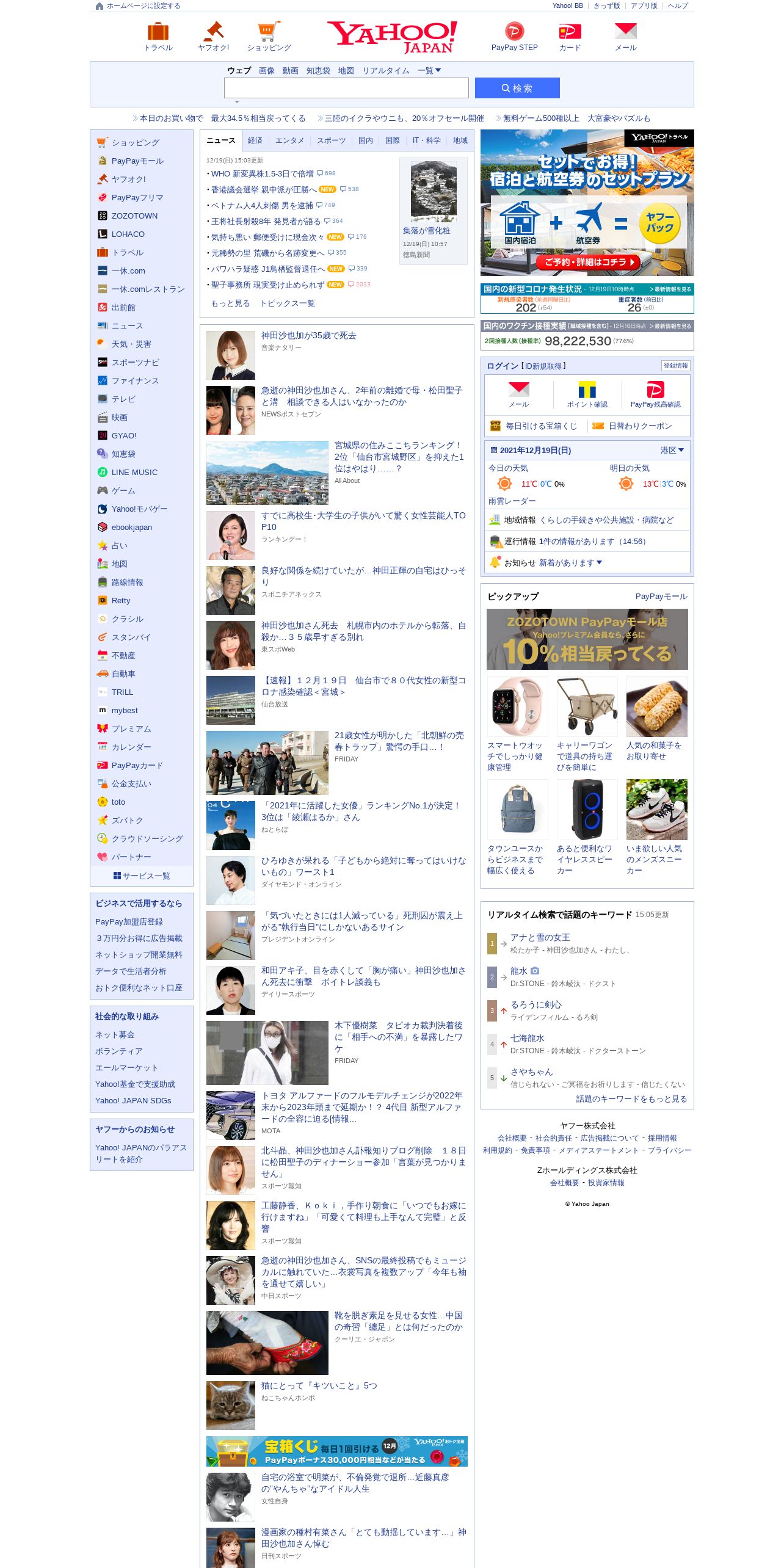Expand the 一覧 search category dropdown

(x=429, y=71)
